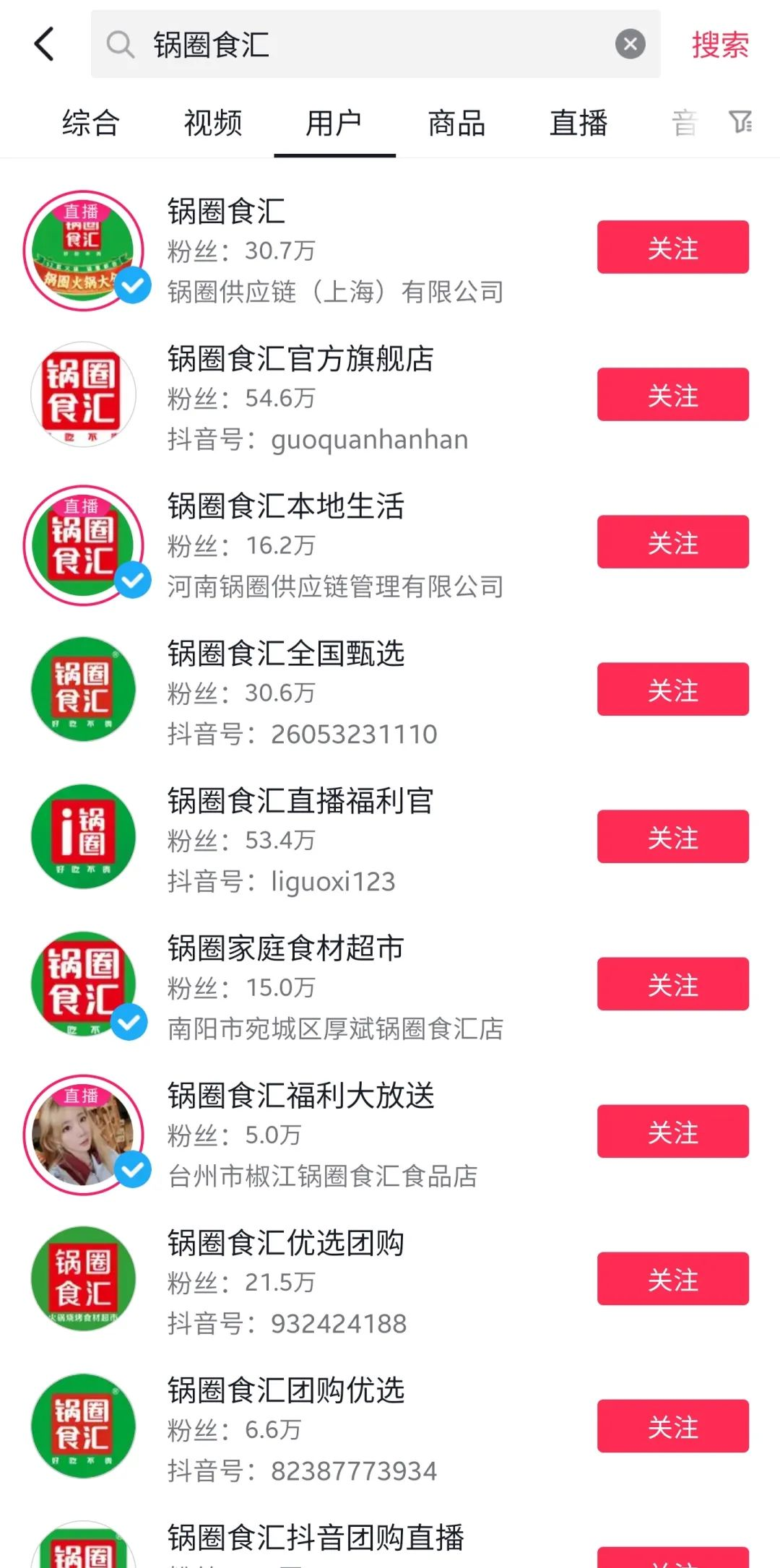This screenshot has height=1568, width=780.
Task: Open the profile of 锅圈食汇直播福利官
Action: [x=300, y=801]
